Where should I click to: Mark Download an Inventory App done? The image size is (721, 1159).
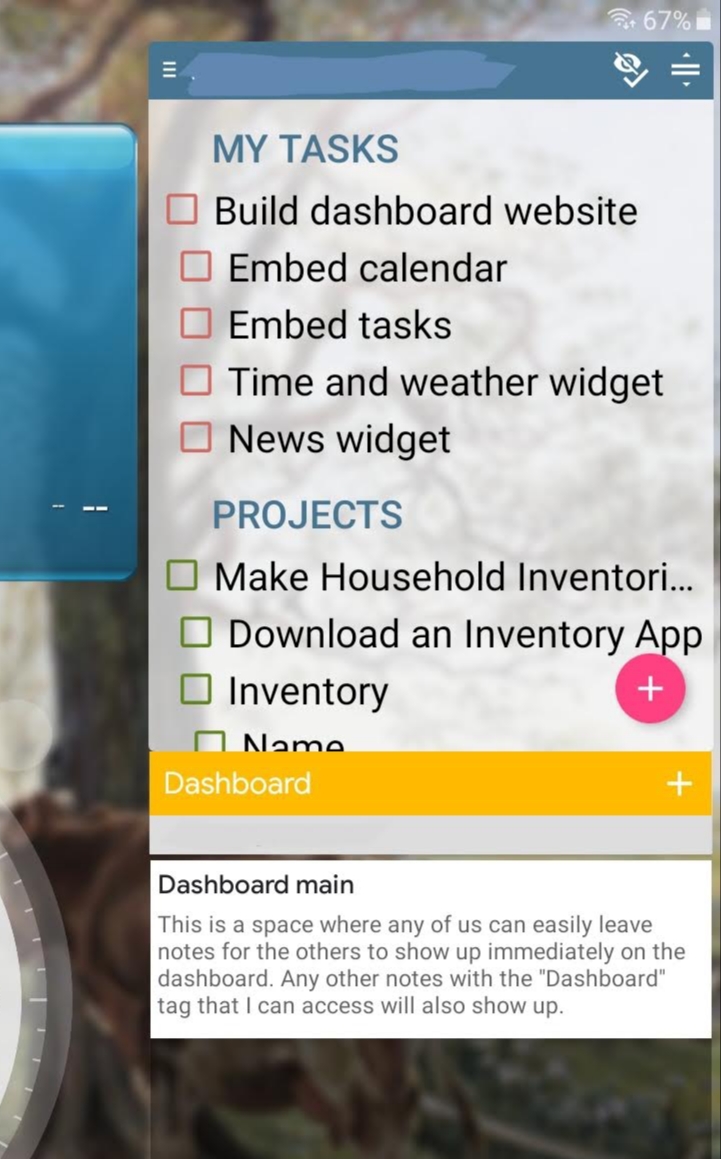click(195, 633)
